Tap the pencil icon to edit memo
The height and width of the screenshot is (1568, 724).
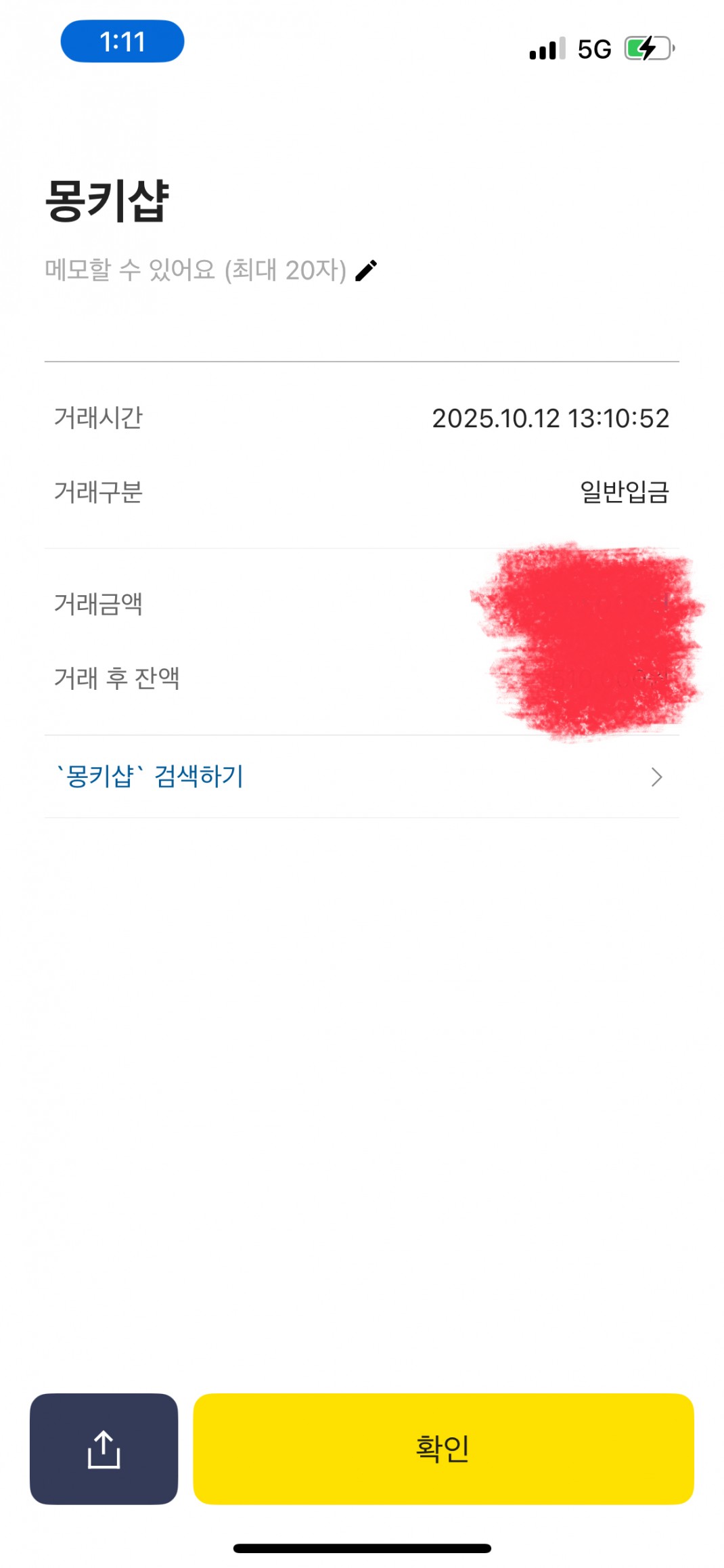(366, 270)
